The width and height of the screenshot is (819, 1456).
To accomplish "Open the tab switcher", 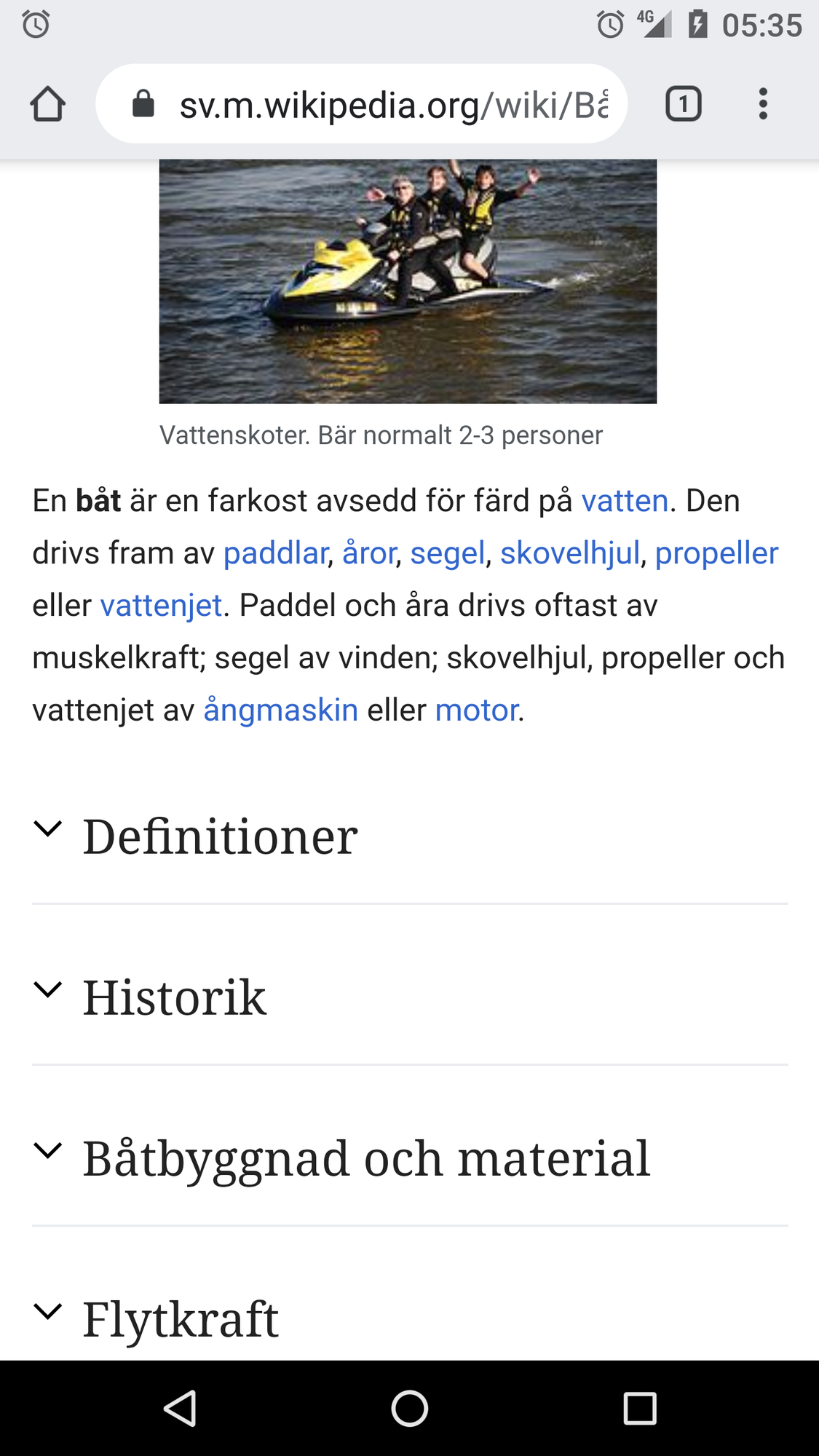I will (x=683, y=104).
